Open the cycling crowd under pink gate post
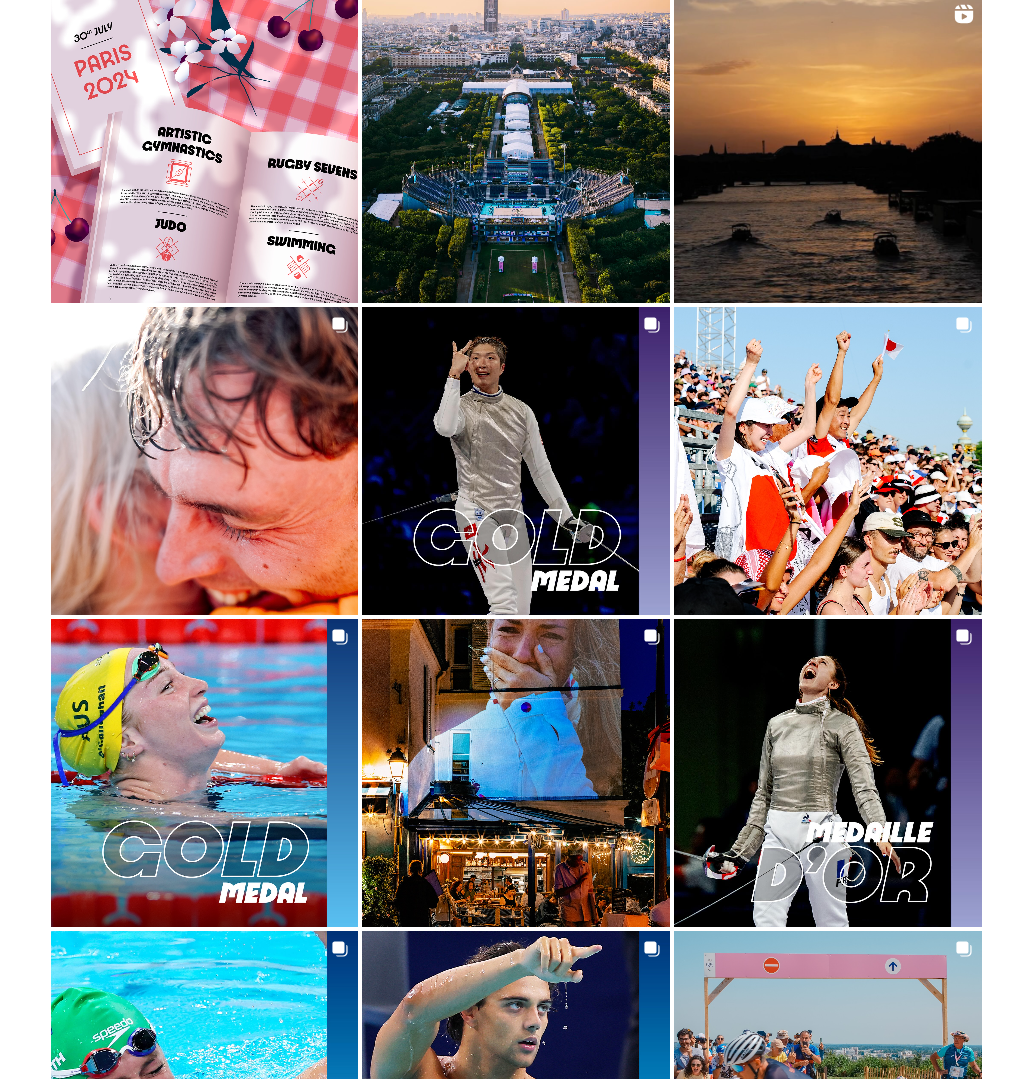This screenshot has height=1079, width=1028. tap(827, 1005)
